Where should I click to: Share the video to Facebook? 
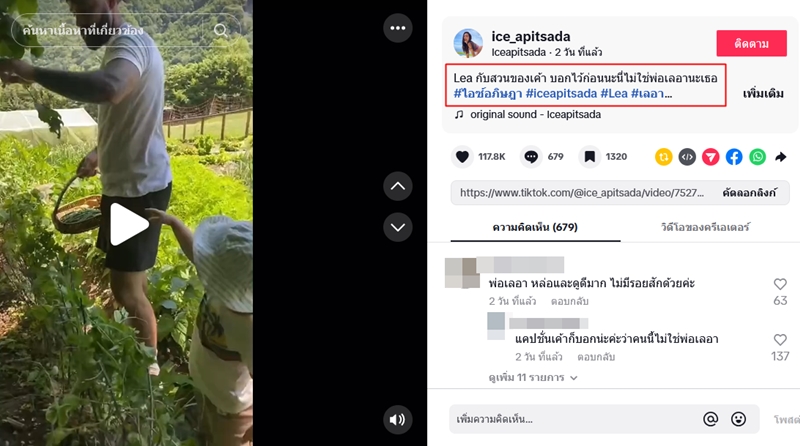pyautogui.click(x=734, y=157)
